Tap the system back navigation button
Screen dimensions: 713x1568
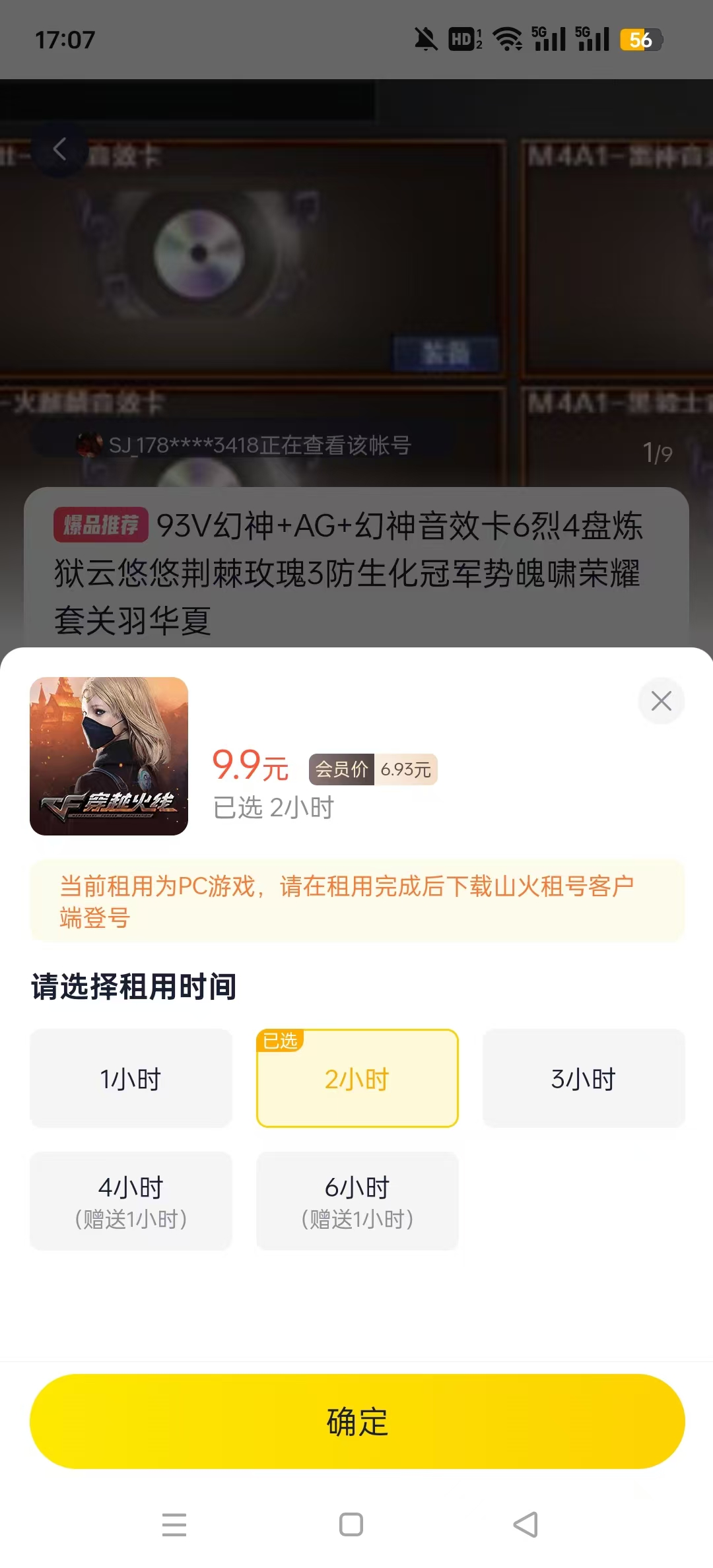tap(526, 1524)
